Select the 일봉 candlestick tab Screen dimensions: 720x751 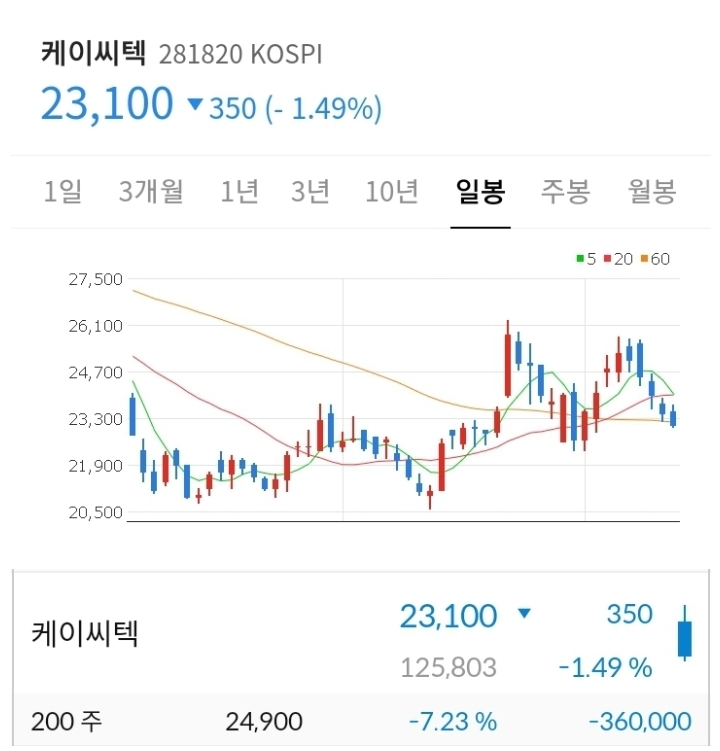click(x=480, y=191)
